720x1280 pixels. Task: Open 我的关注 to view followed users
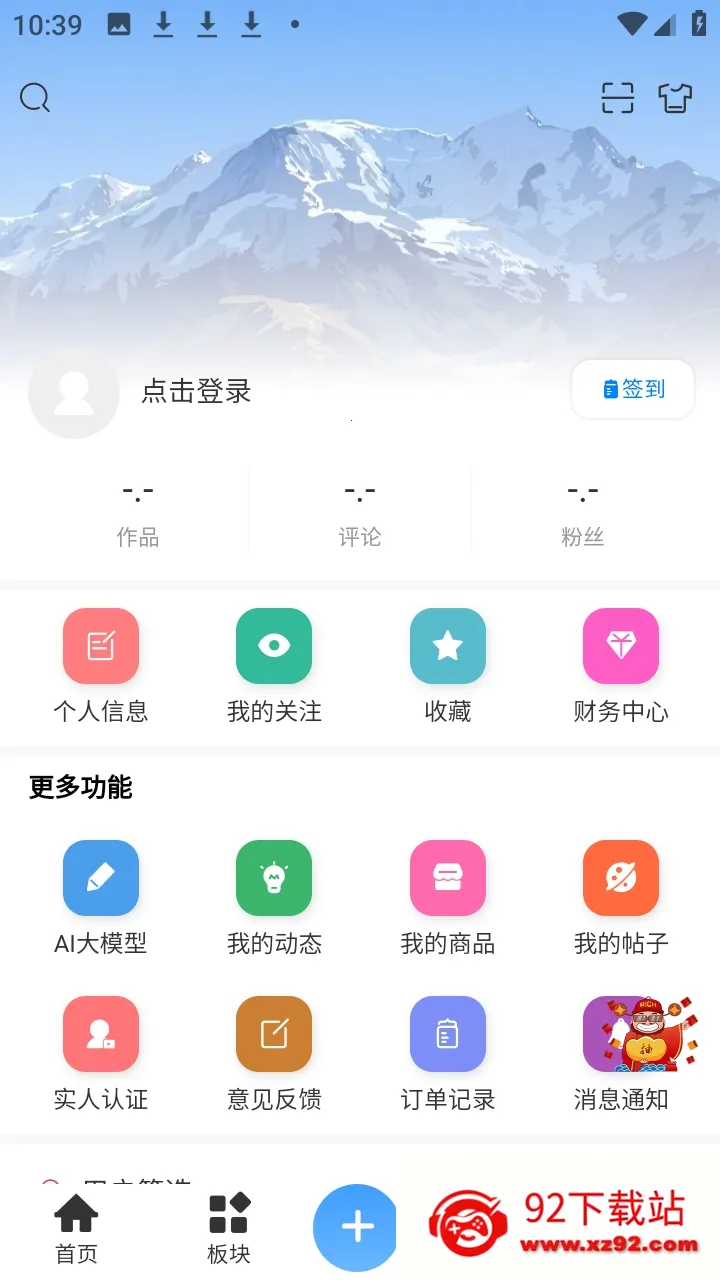tap(274, 646)
